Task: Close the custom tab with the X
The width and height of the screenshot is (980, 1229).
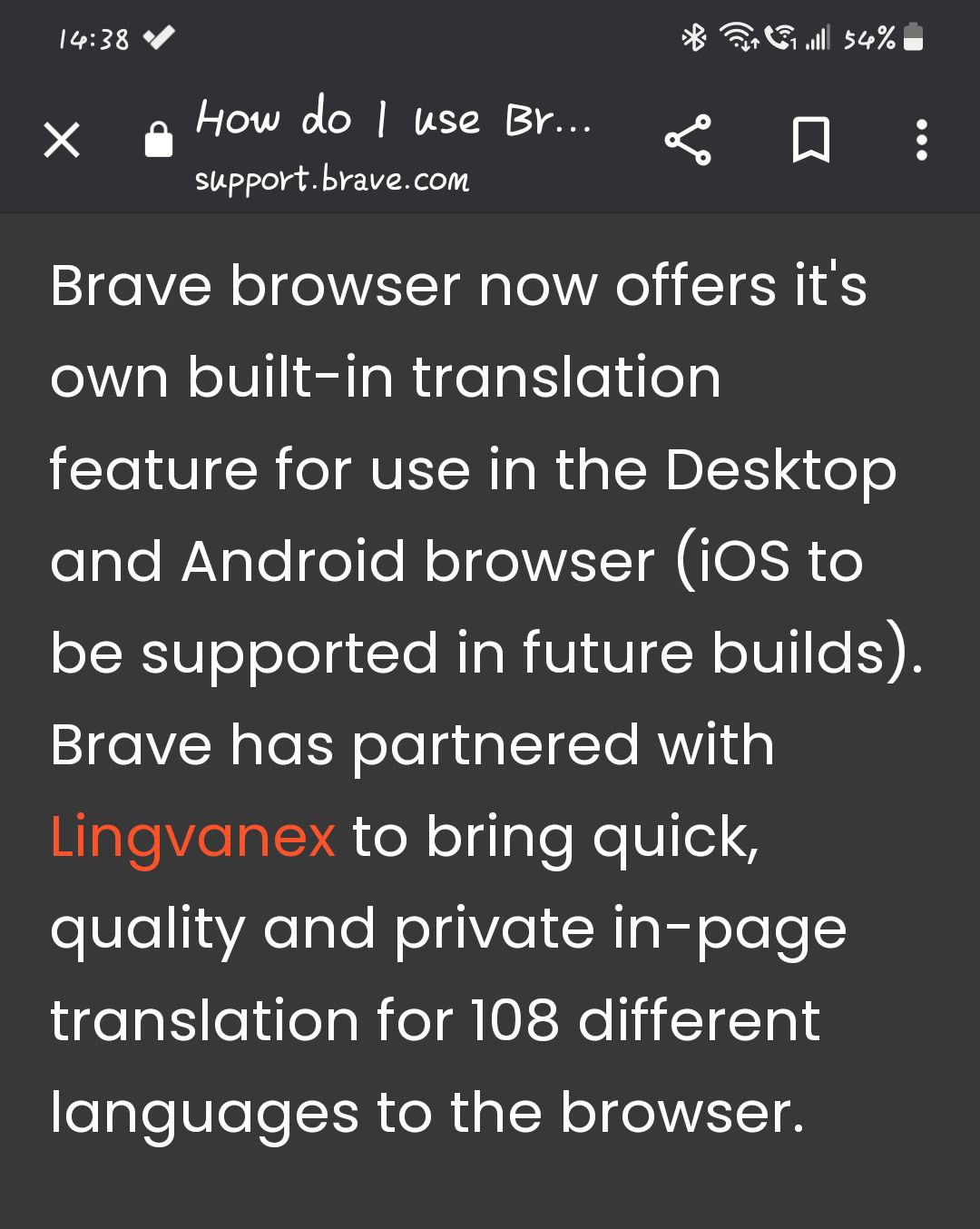Action: pos(62,141)
